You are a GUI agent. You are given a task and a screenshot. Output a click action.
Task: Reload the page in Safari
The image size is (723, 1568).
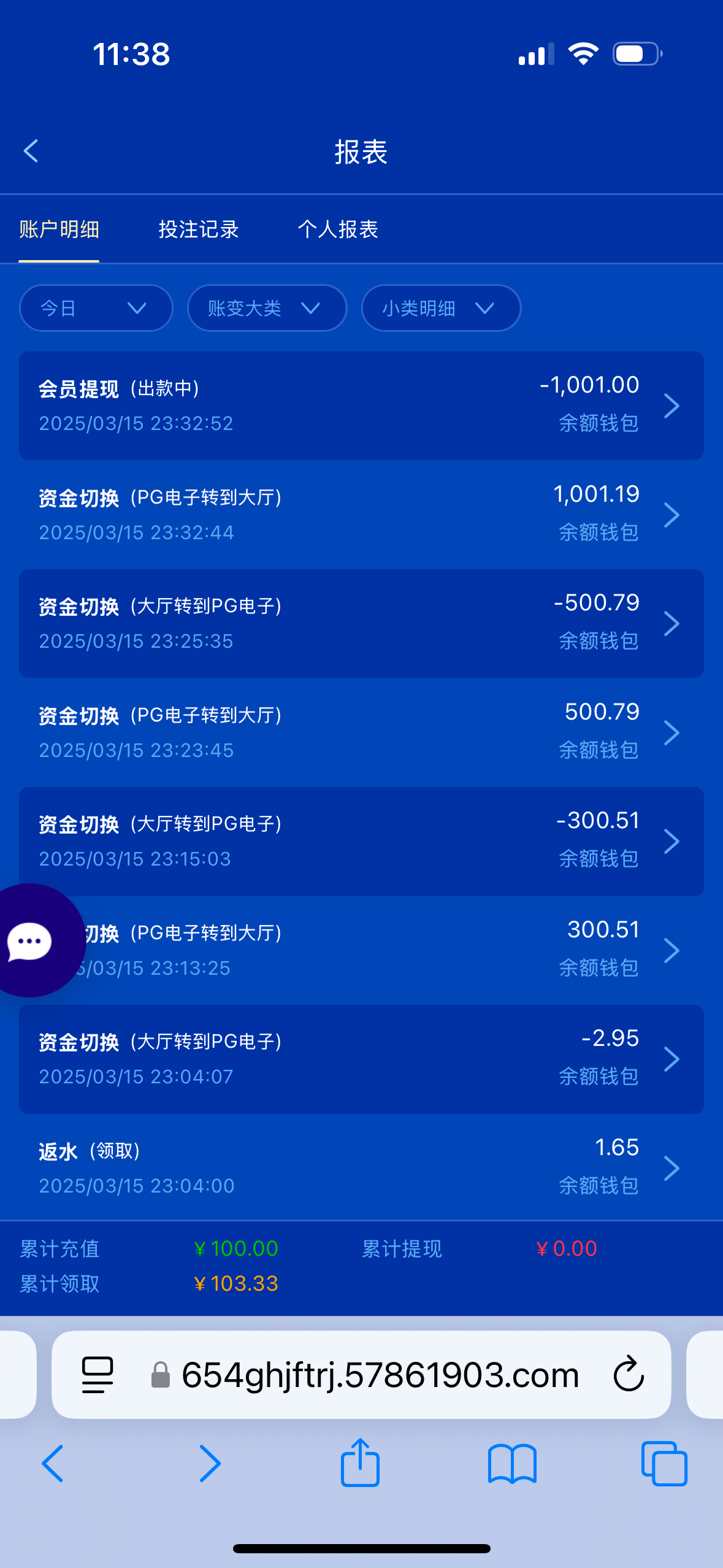(629, 1374)
